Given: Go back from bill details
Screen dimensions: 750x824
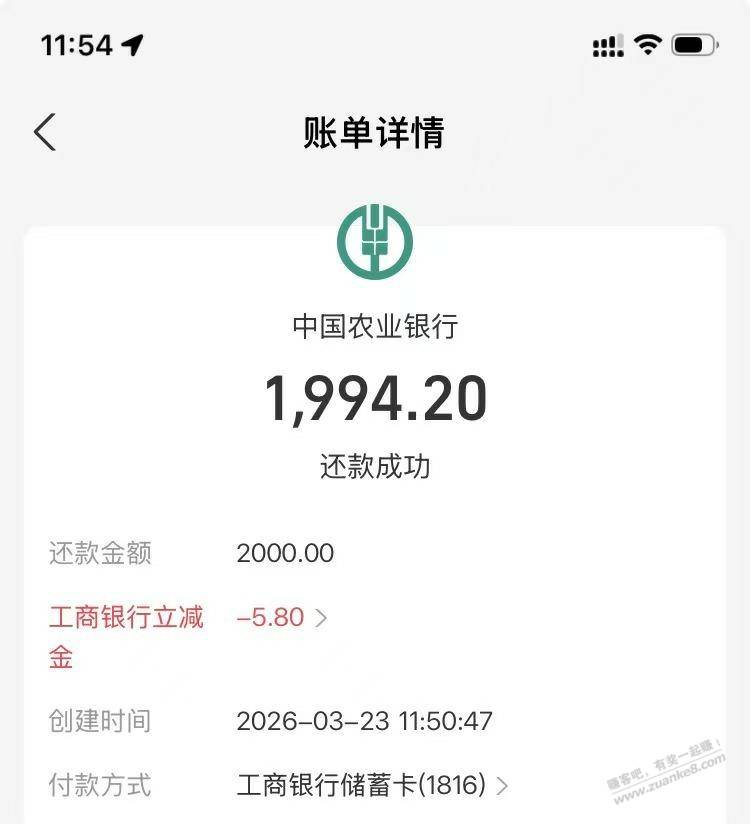Looking at the screenshot, I should click(45, 132).
